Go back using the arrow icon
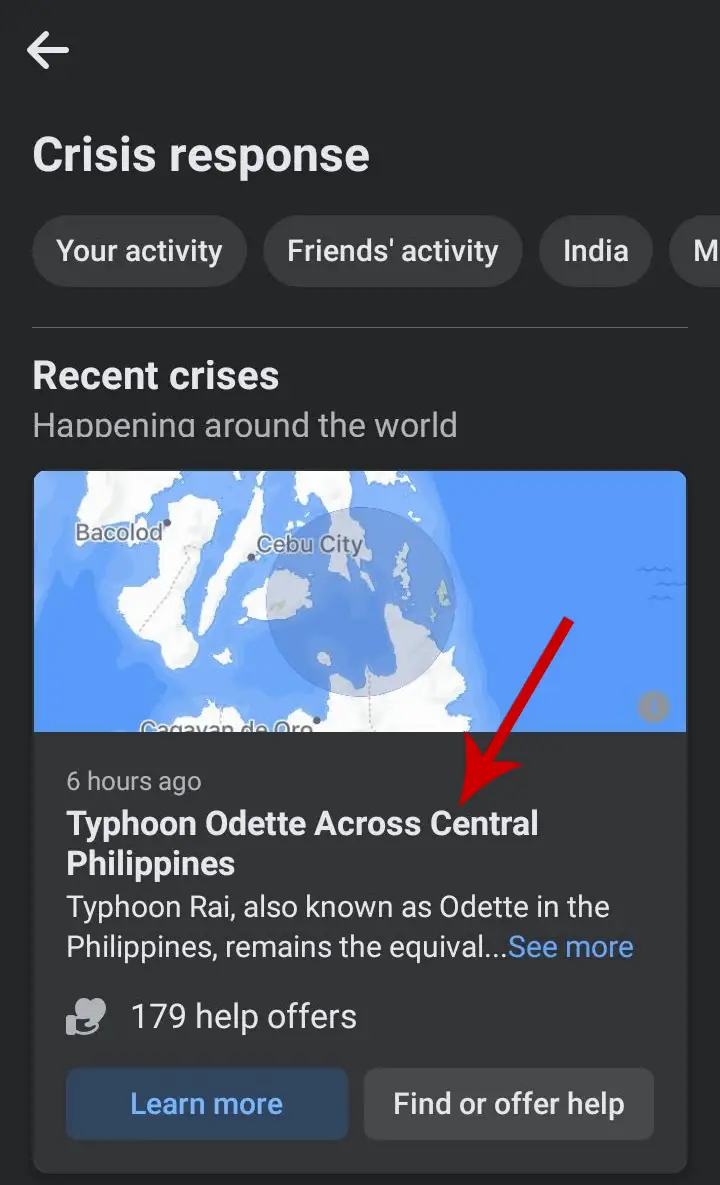 pos(48,50)
